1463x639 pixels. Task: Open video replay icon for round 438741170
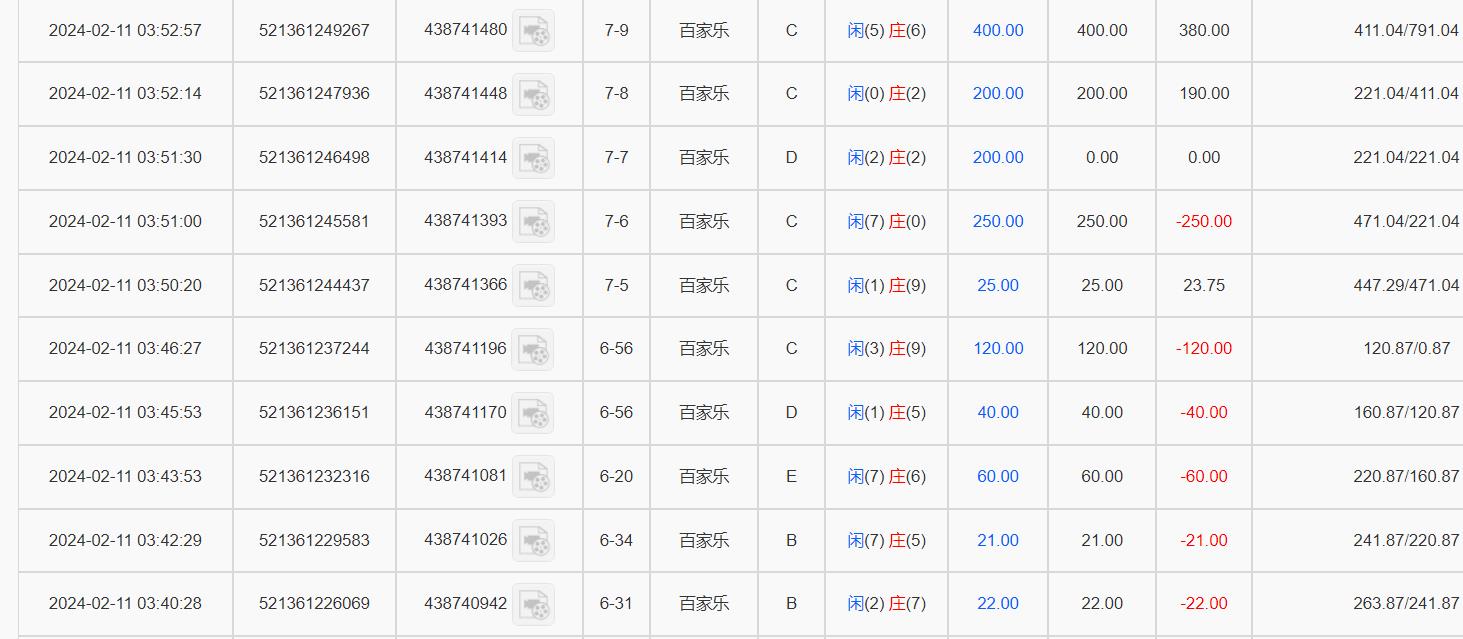[x=533, y=413]
